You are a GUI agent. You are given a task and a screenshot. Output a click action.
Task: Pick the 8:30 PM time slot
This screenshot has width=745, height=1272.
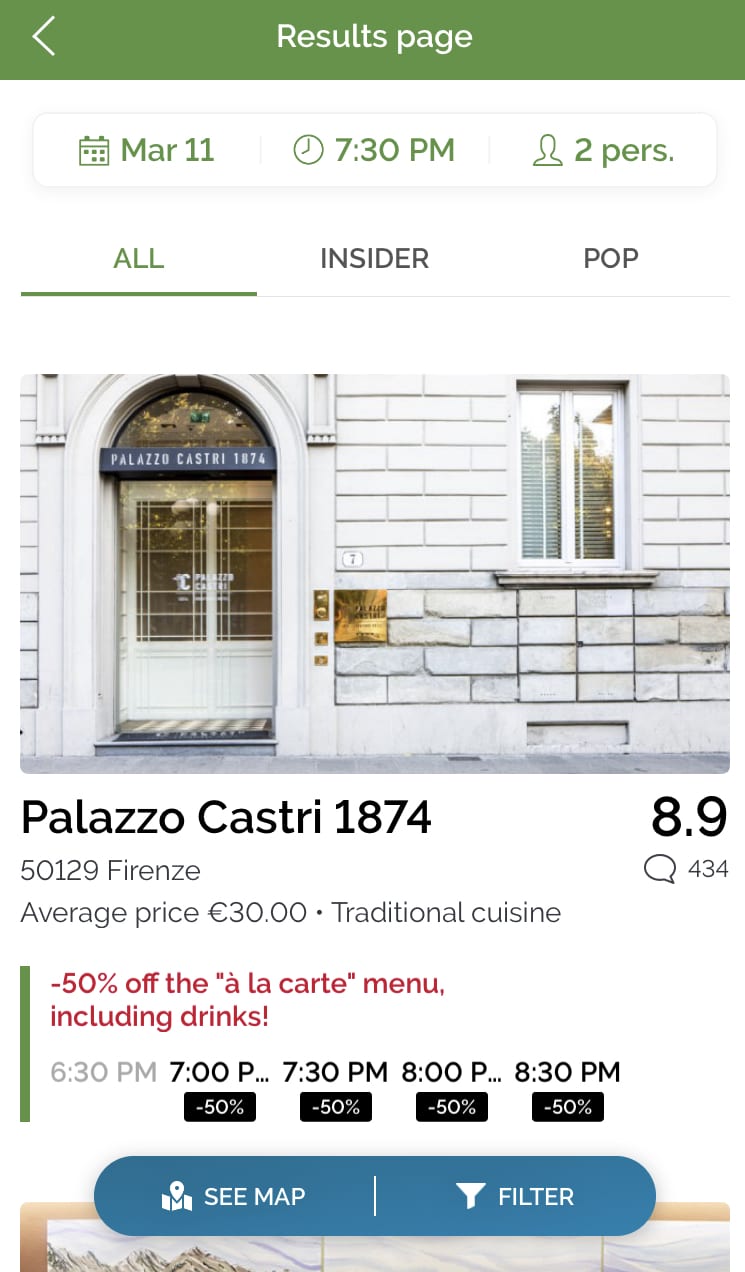[567, 1087]
